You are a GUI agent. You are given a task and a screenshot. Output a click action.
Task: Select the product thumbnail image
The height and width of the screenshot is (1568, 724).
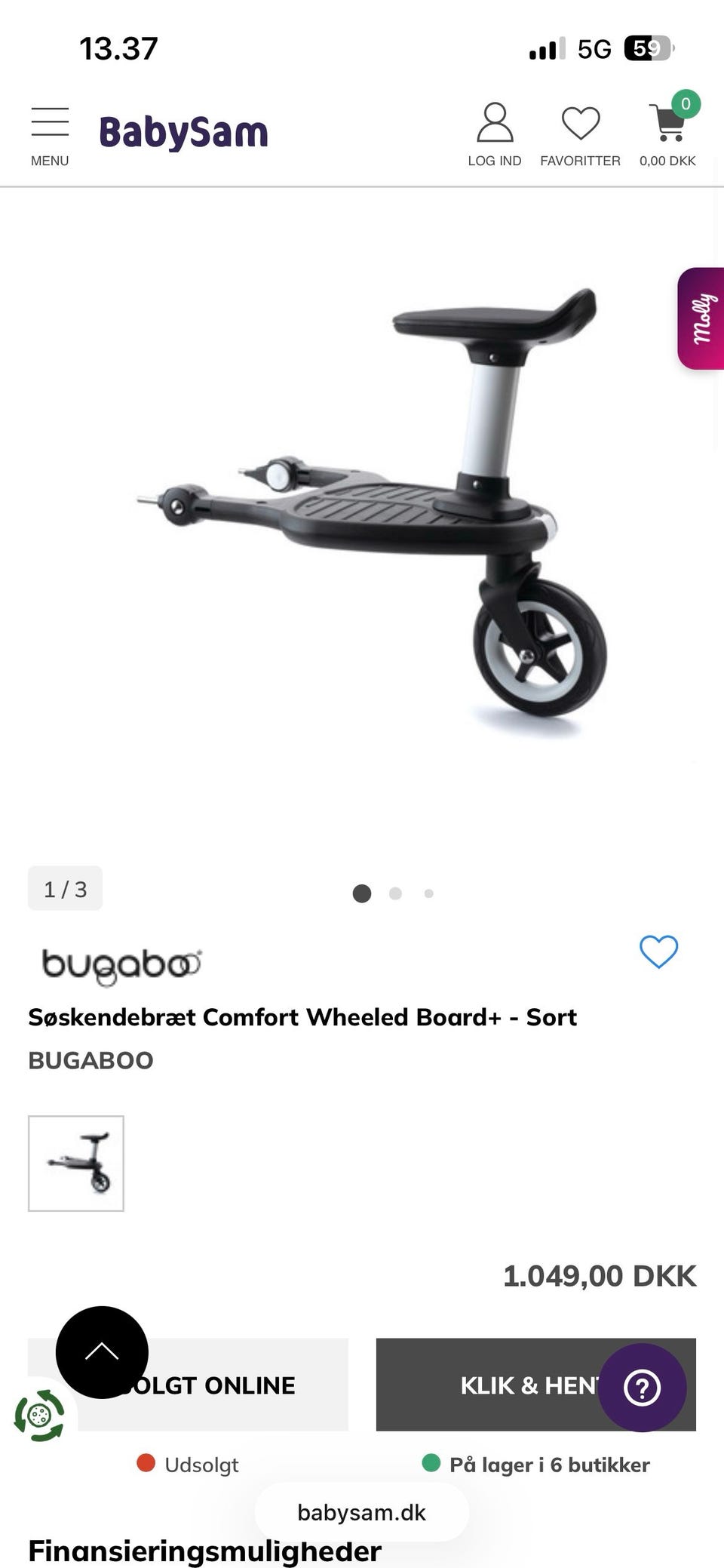point(76,1163)
